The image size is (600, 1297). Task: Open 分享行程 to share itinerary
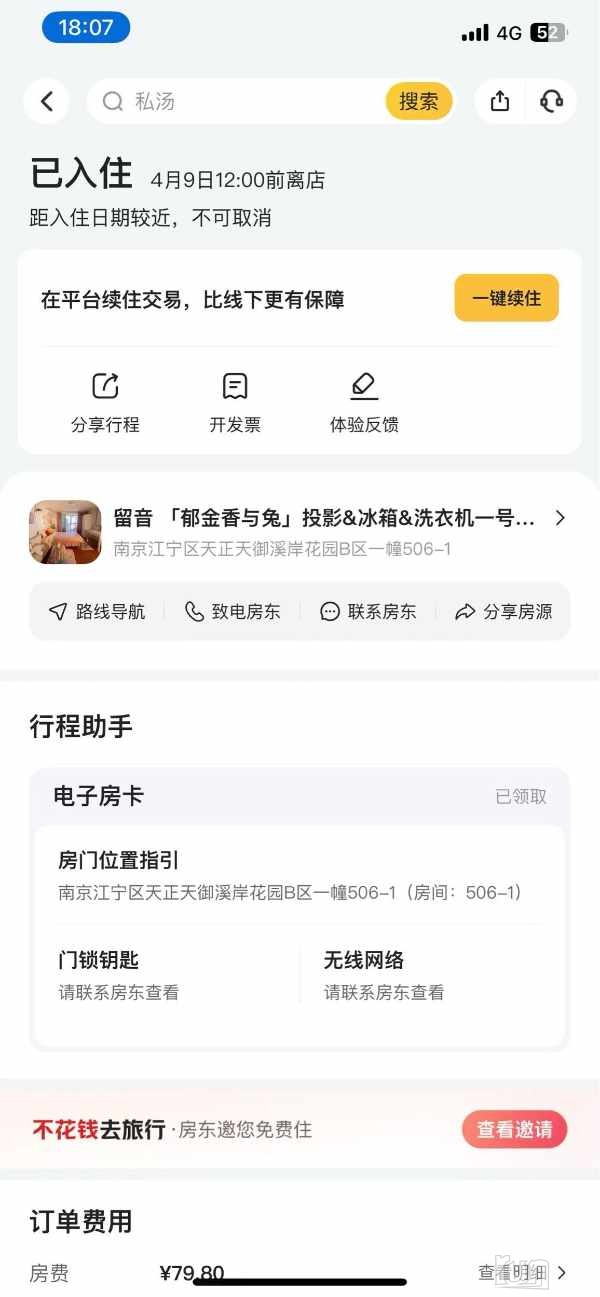105,403
